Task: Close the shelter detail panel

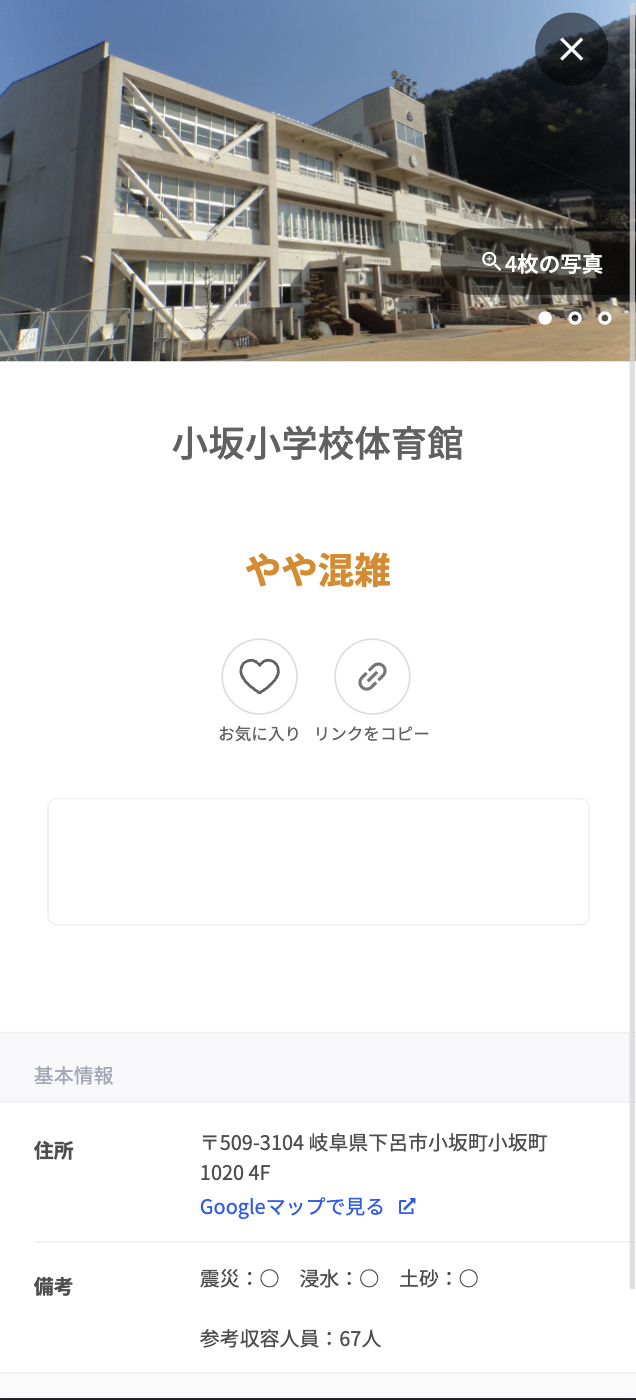Action: (571, 49)
